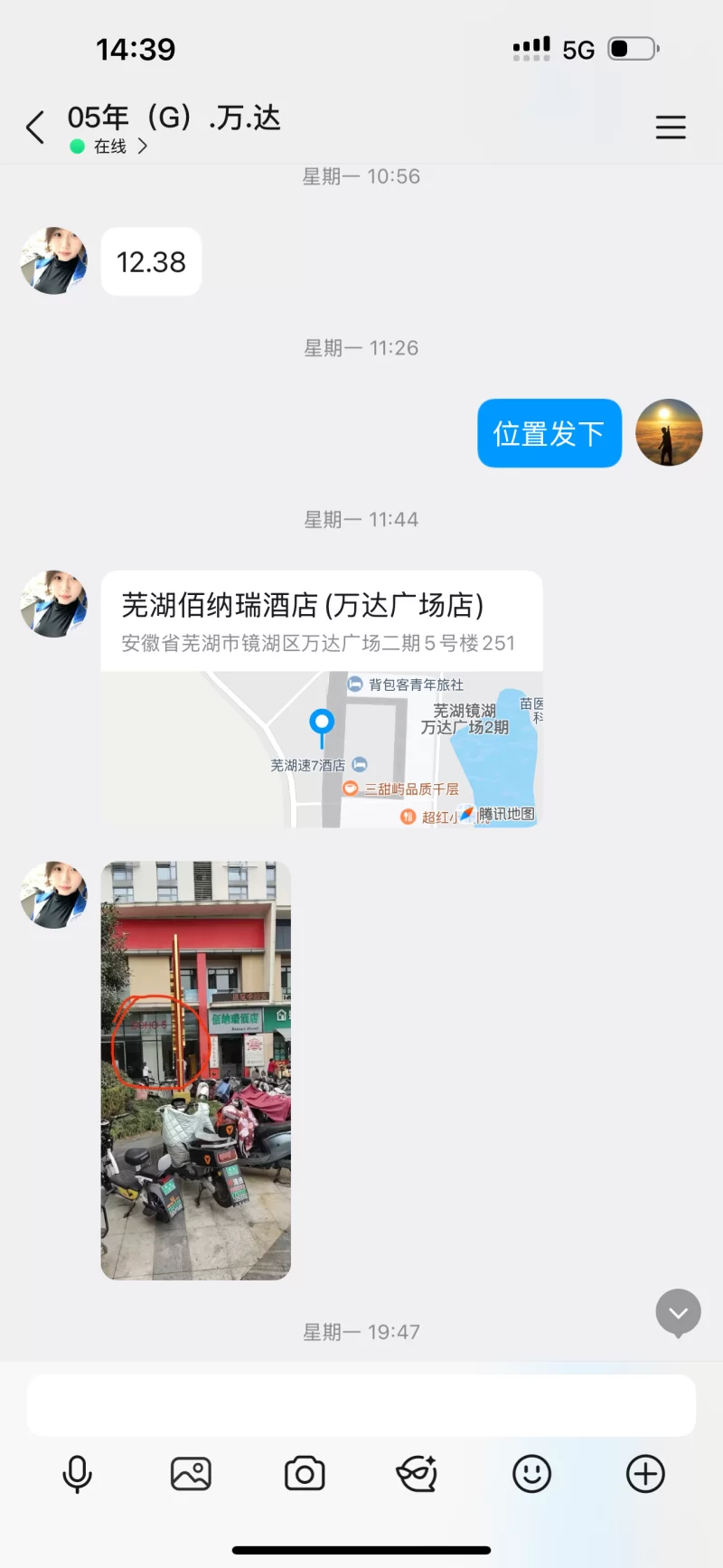
Task: Open the chat settings menu
Action: [x=670, y=128]
